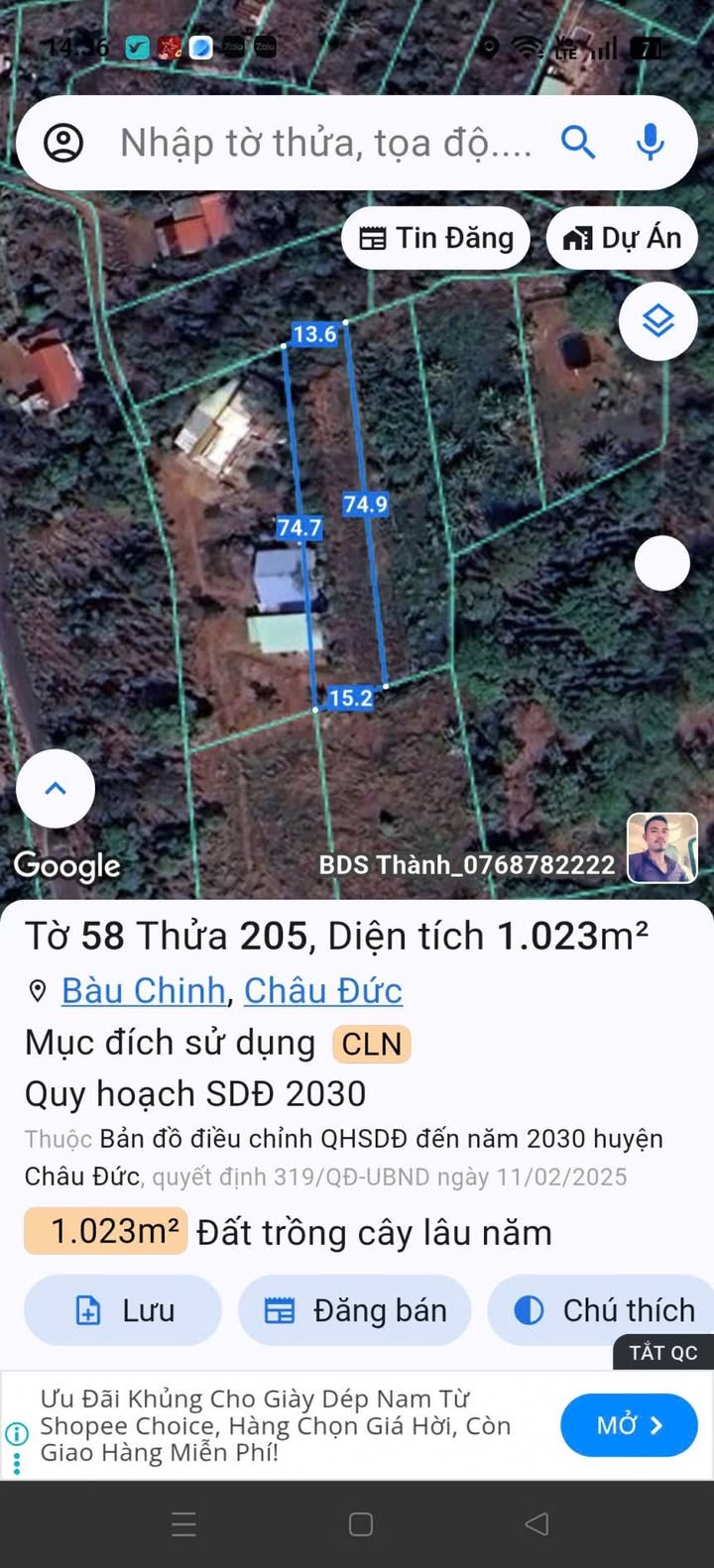Open the ad info icon
714x1568 pixels.
pos(17,1433)
